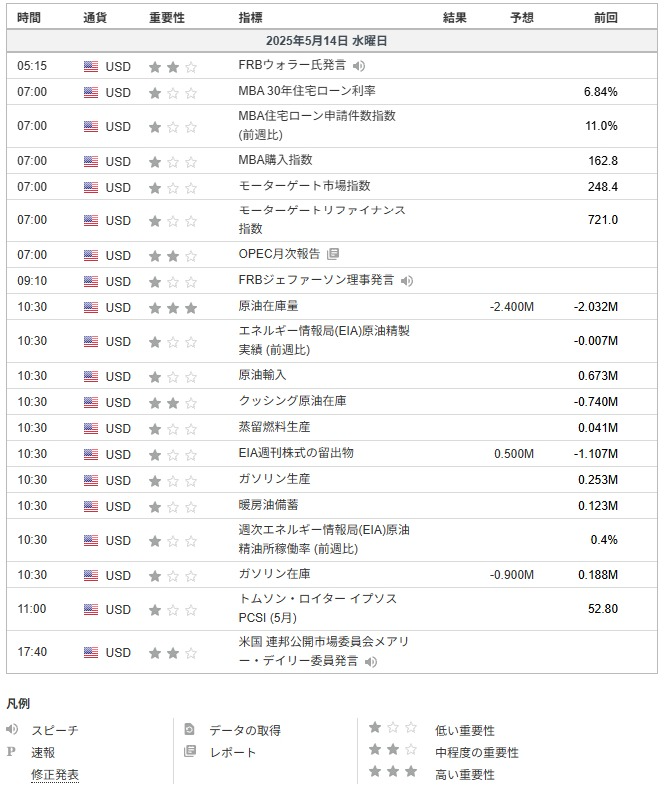Tap the 修正発表 legend link
668x790 pixels.
click(x=54, y=774)
